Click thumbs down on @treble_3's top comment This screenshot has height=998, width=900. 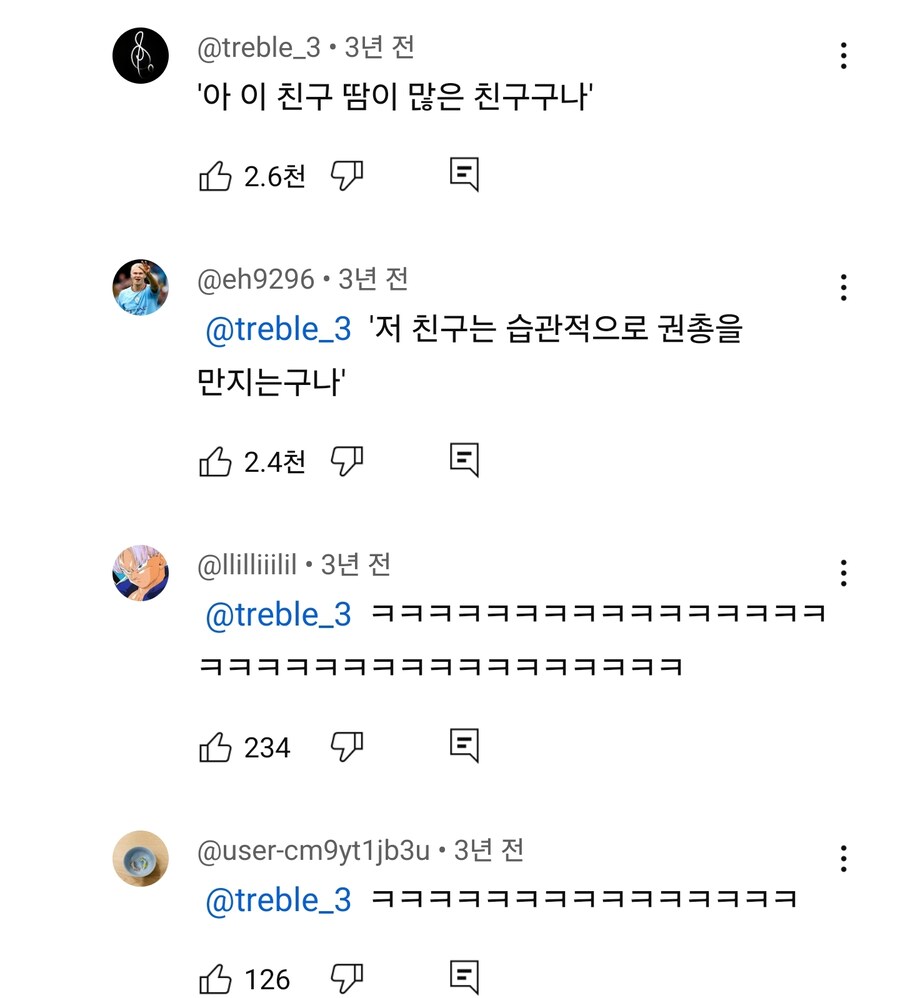point(347,172)
